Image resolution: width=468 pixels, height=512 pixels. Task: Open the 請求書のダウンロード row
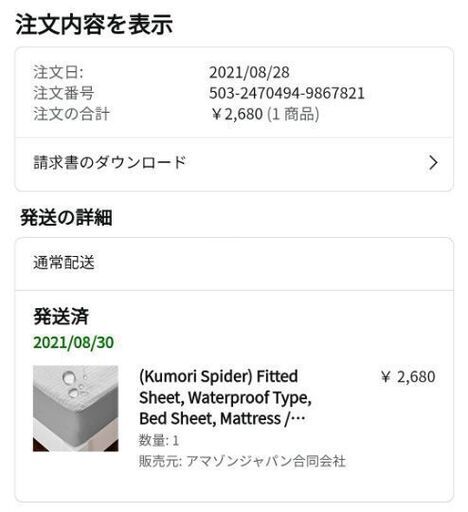tap(234, 163)
